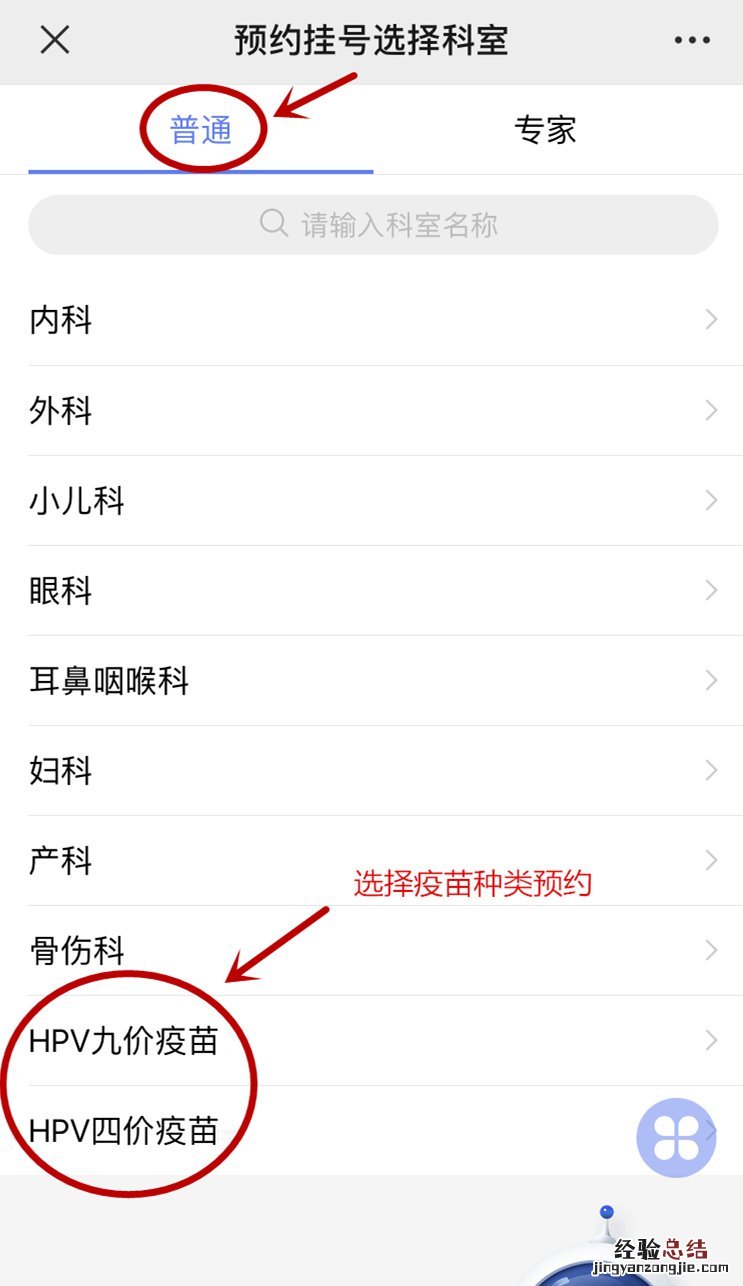743x1286 pixels.
Task: Select the 普通 tab
Action: click(x=201, y=130)
